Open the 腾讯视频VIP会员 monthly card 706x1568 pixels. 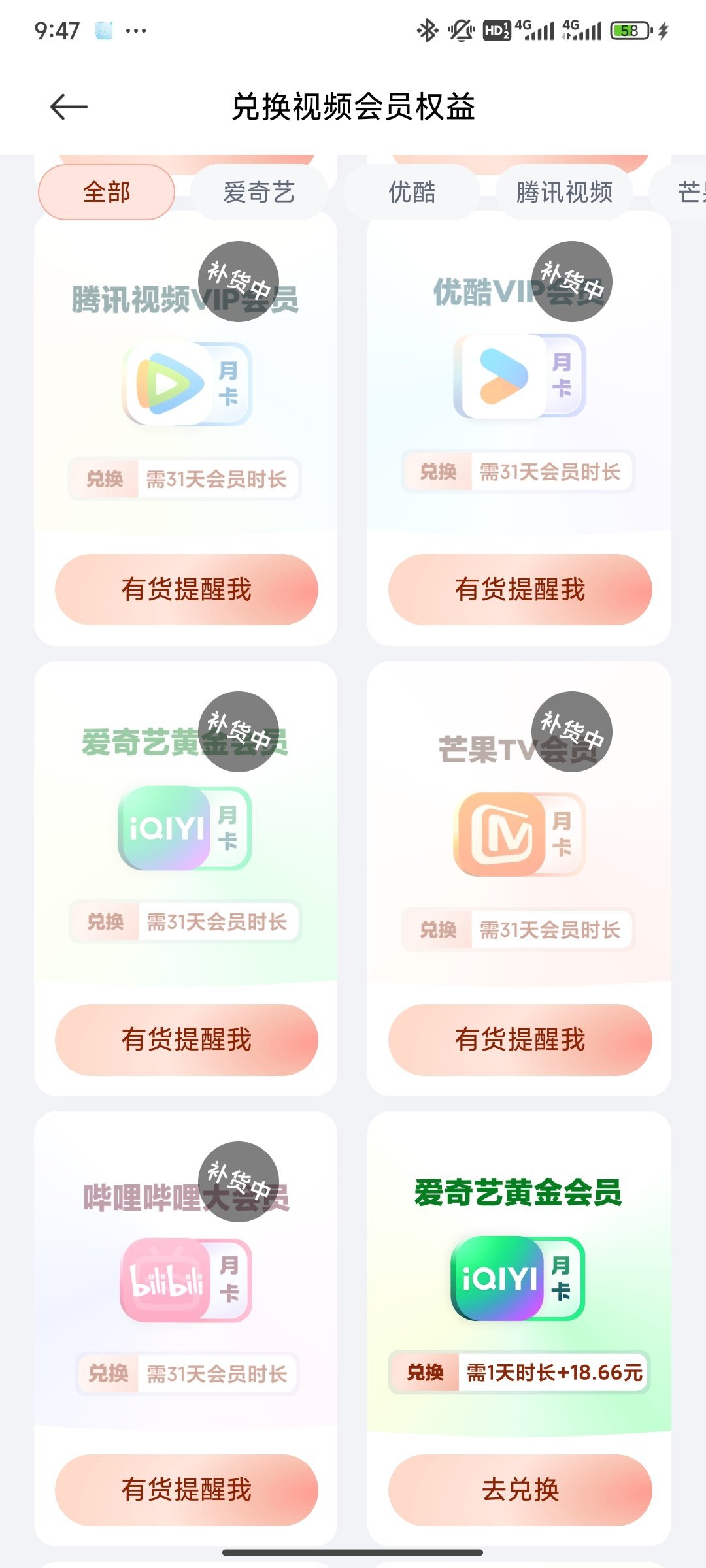point(186,384)
